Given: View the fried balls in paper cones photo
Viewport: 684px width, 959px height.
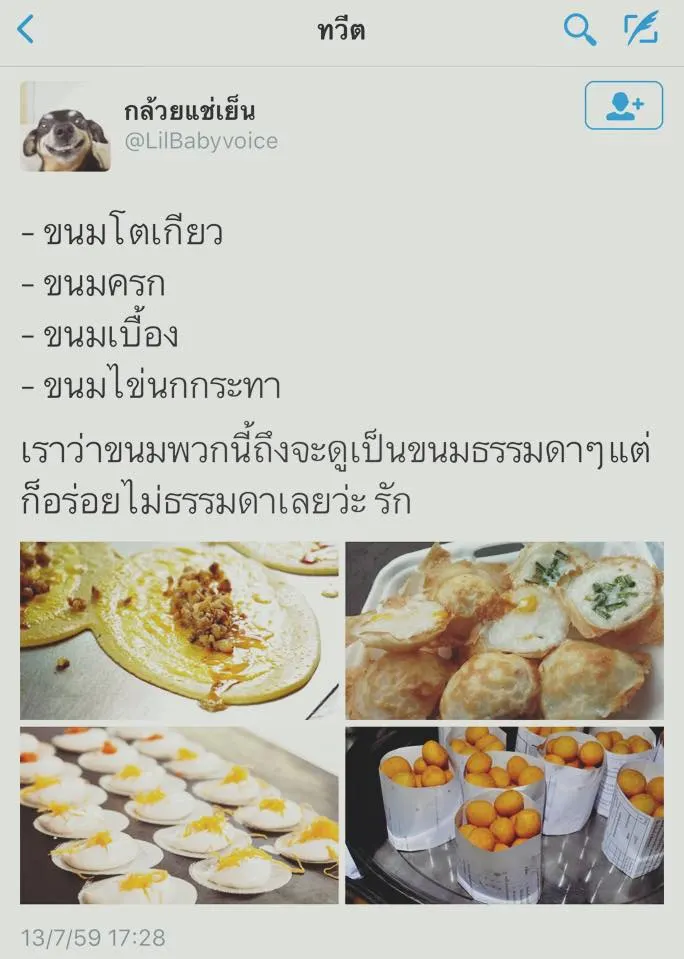Looking at the screenshot, I should pos(504,815).
